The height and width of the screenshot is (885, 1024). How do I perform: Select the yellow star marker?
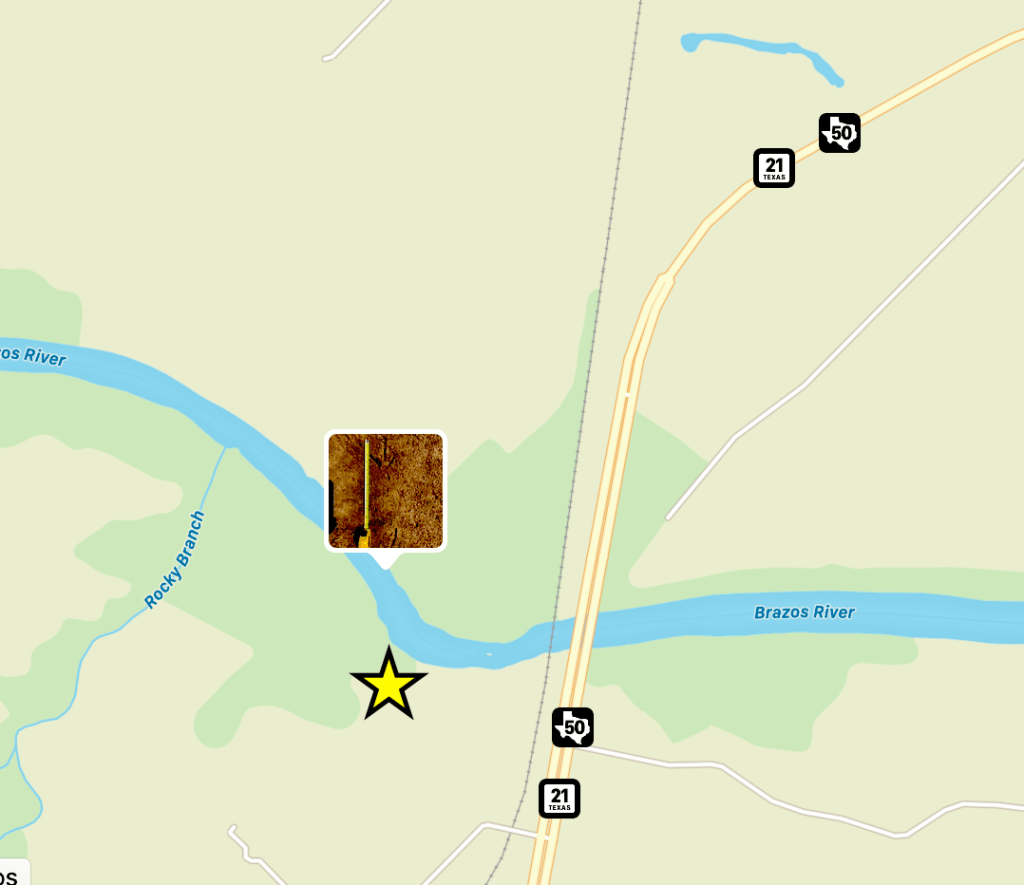[389, 686]
